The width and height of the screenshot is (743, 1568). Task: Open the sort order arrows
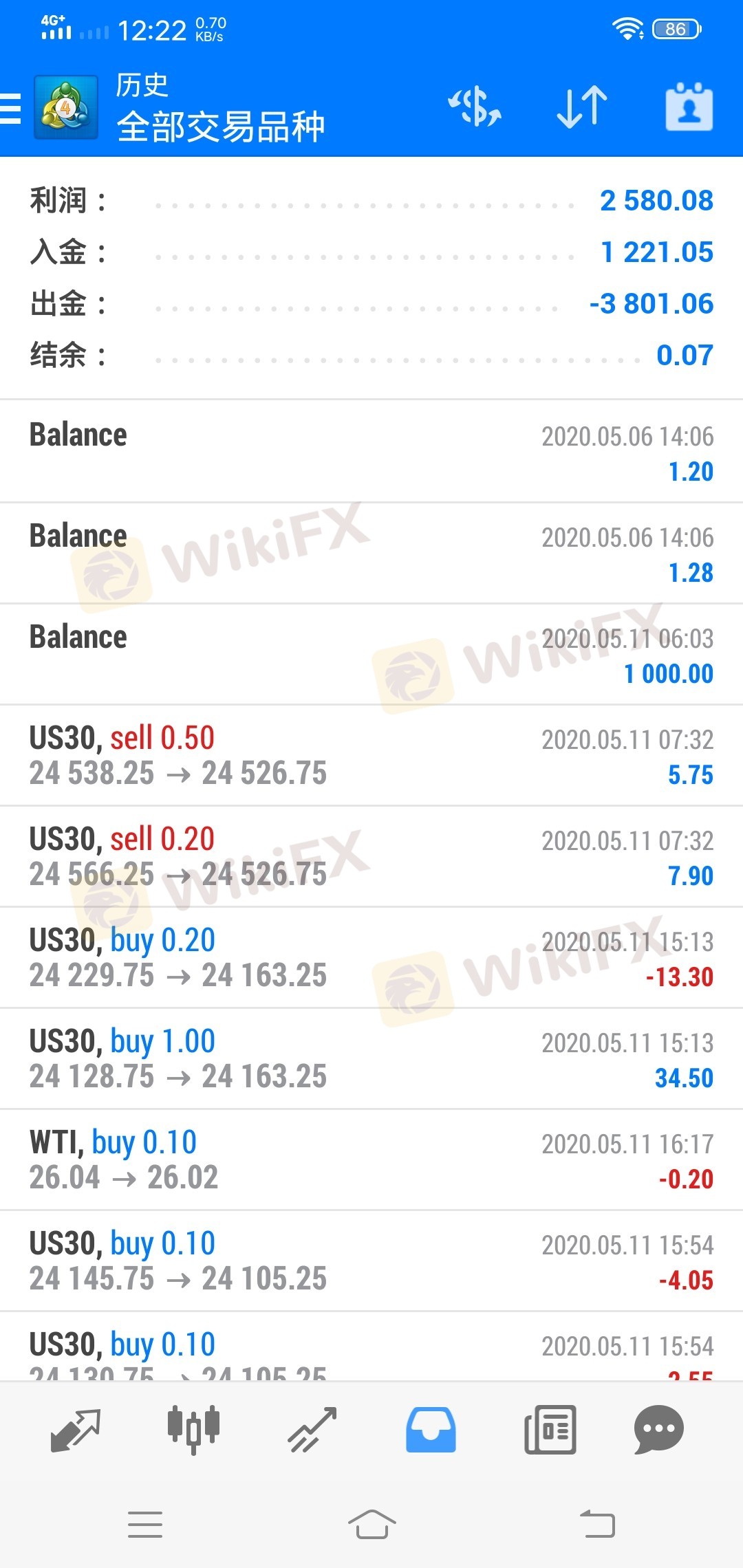pyautogui.click(x=581, y=107)
